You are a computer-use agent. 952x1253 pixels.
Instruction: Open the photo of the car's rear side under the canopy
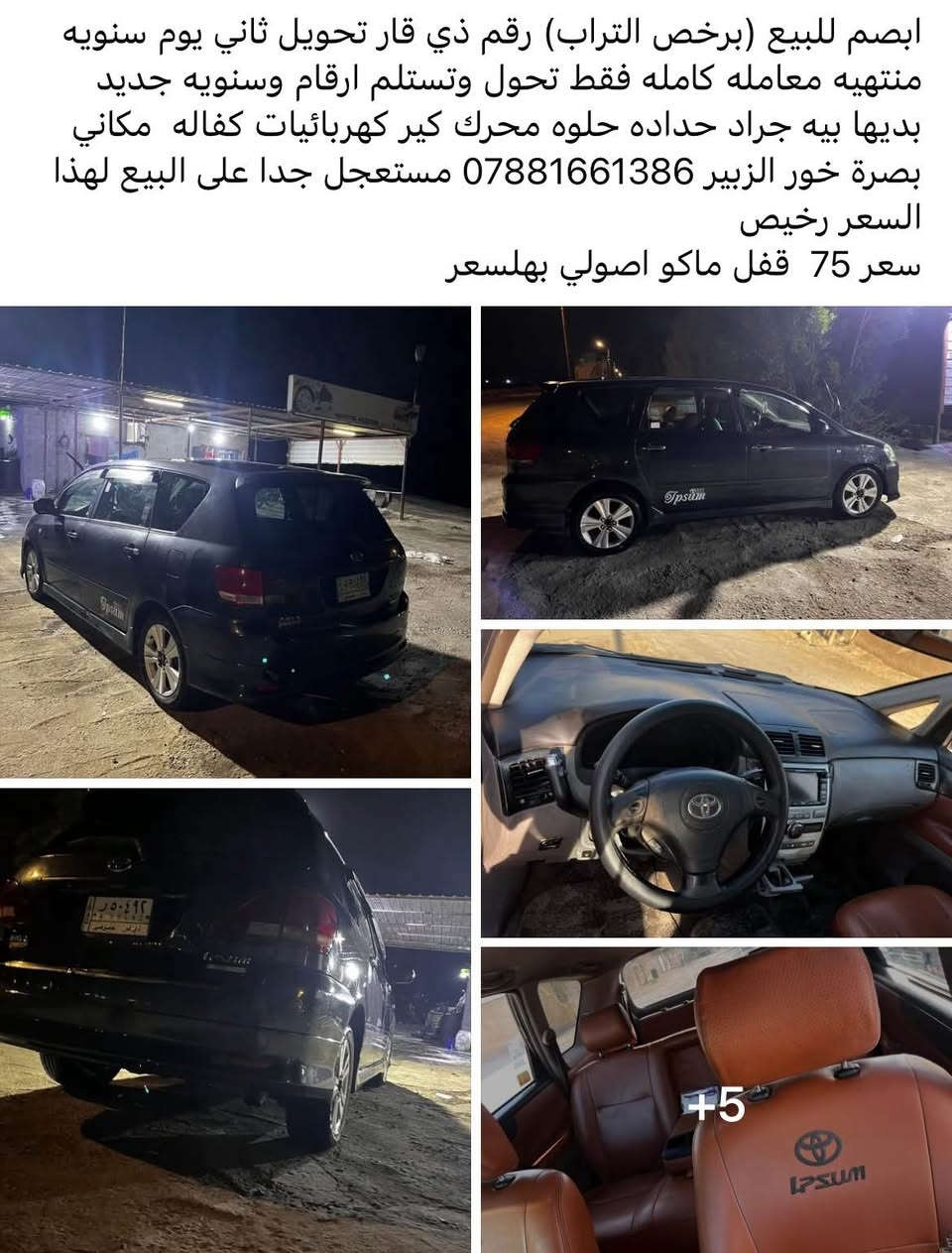pyautogui.click(x=235, y=542)
